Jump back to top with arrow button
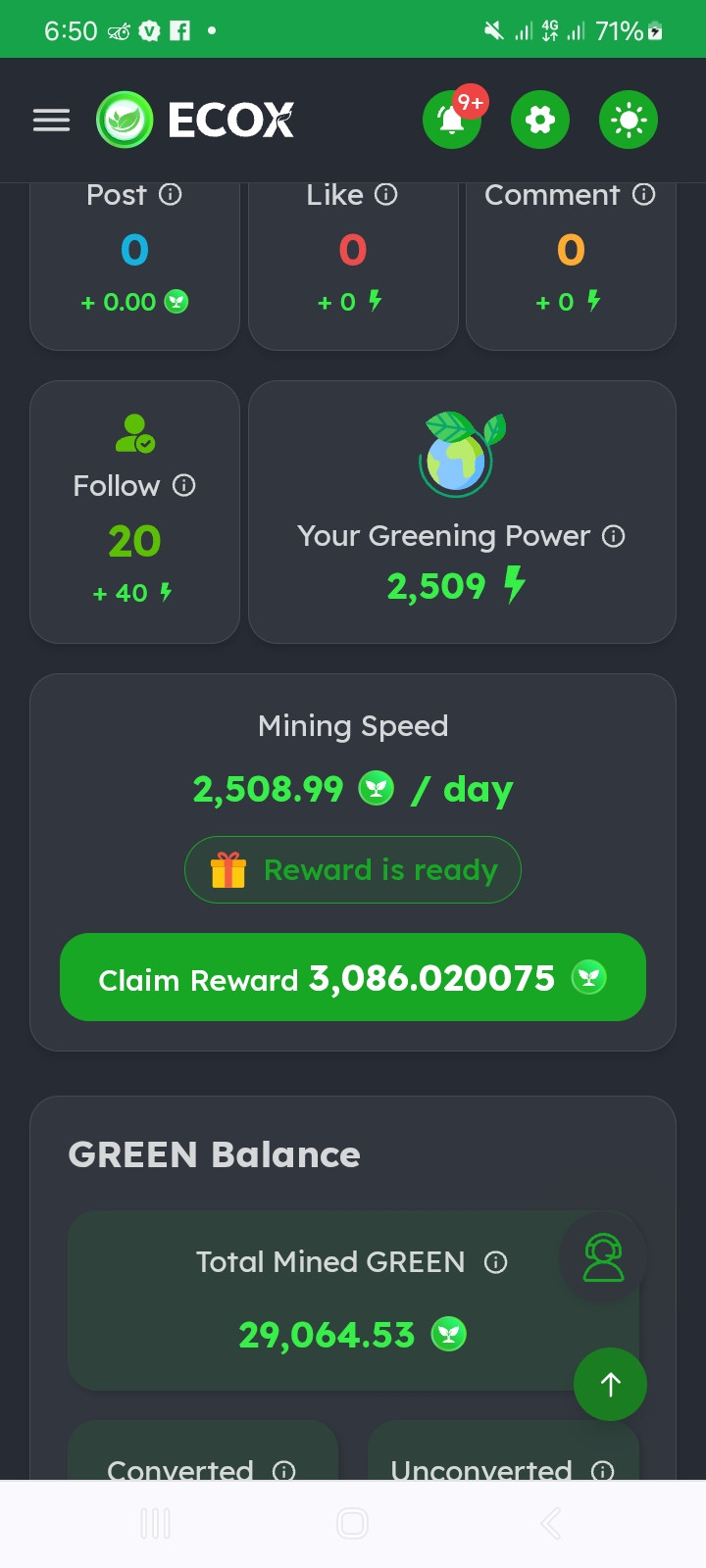706x1568 pixels. tap(610, 1384)
